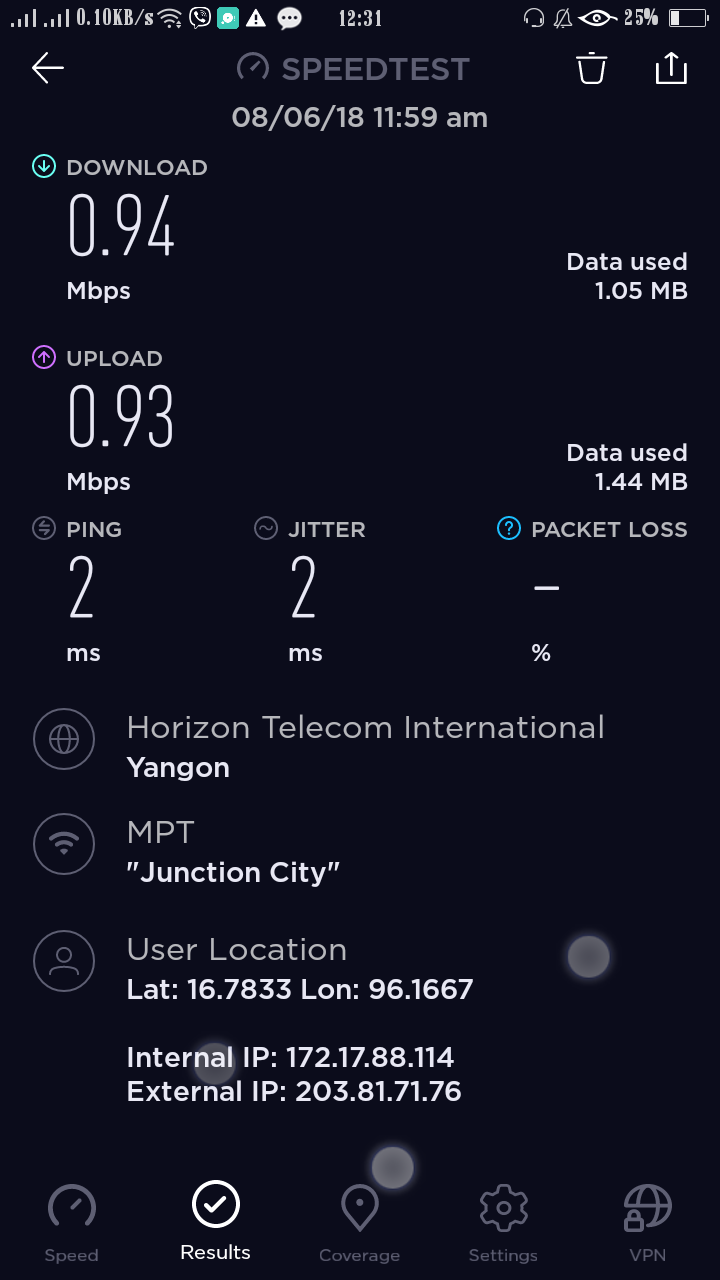Select the Results tab
The width and height of the screenshot is (720, 1280).
point(216,1221)
